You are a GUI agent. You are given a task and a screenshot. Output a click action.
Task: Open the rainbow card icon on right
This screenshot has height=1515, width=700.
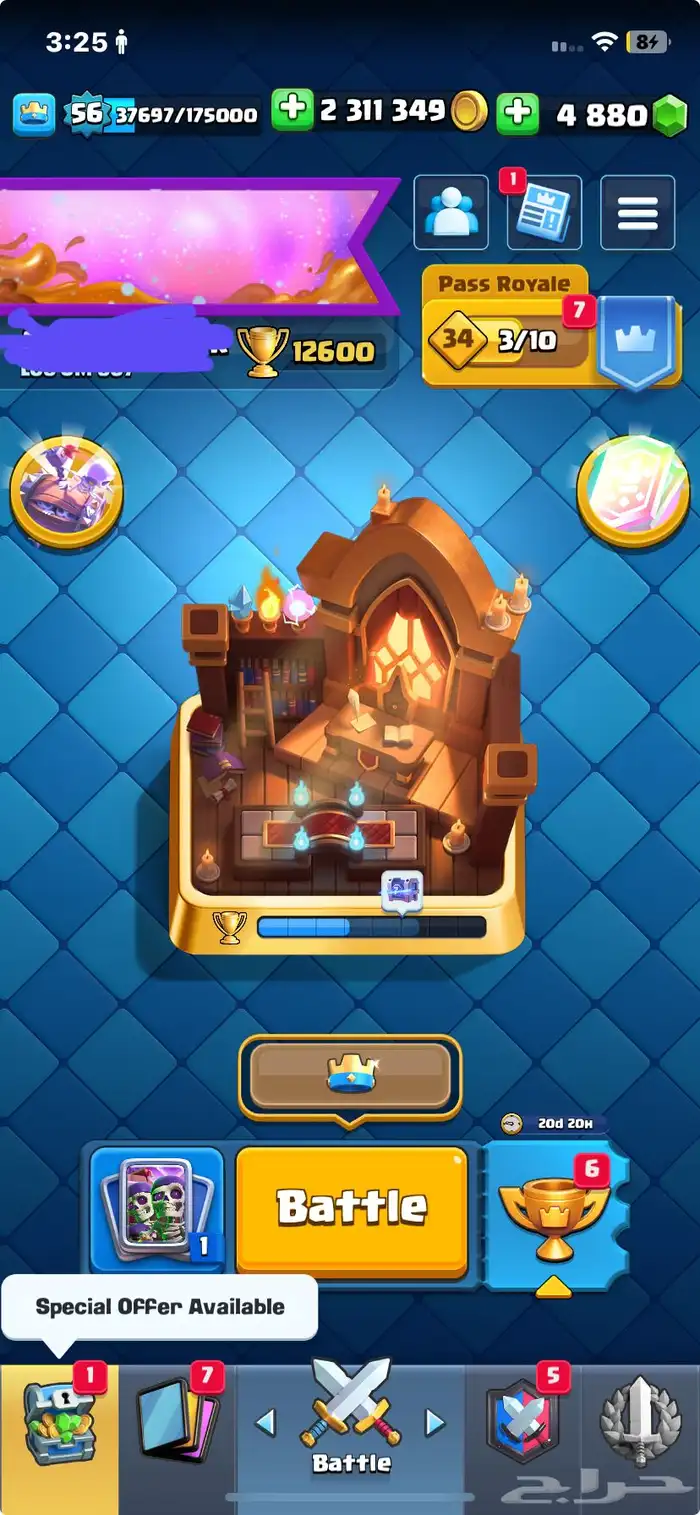[x=633, y=492]
